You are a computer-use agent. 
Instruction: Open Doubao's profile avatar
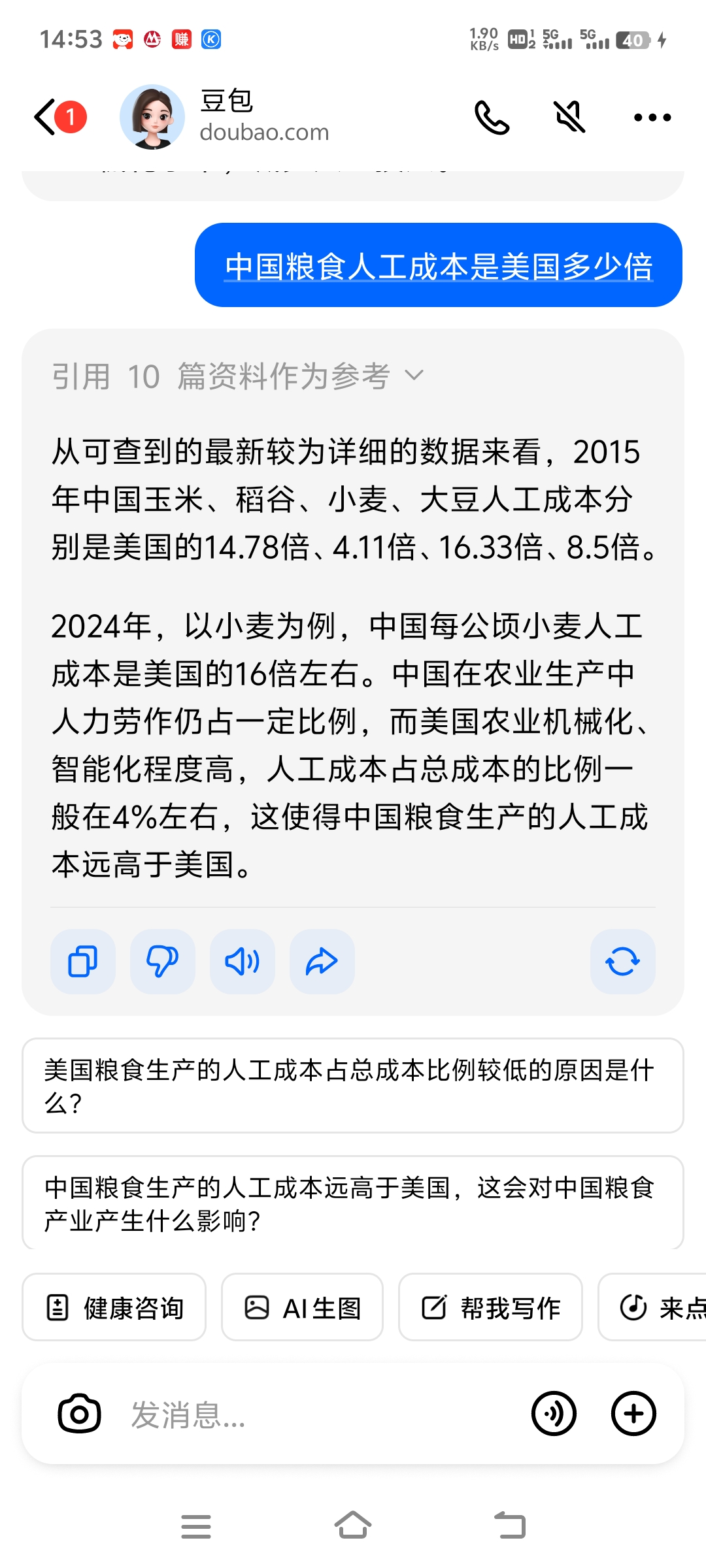[152, 117]
